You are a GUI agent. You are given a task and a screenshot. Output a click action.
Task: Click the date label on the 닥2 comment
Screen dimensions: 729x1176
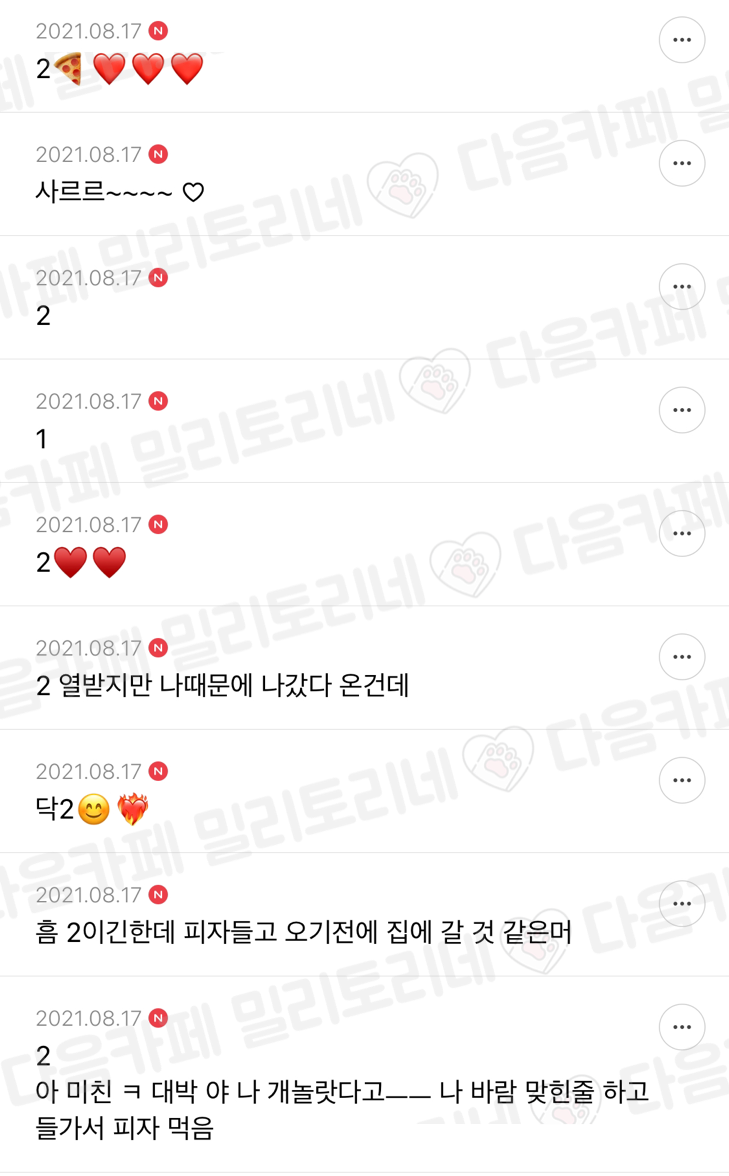(90, 771)
